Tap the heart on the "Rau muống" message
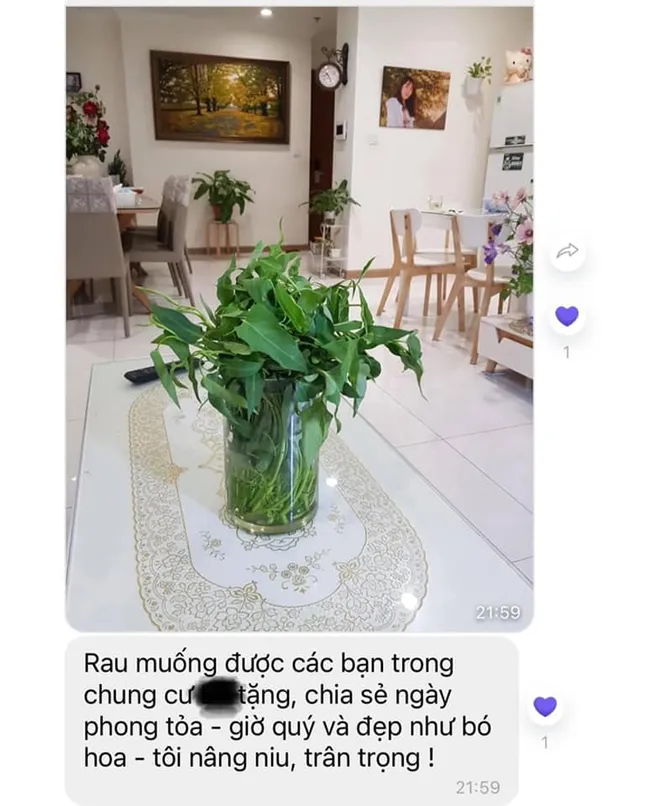Image resolution: width=660 pixels, height=806 pixels. 545,707
